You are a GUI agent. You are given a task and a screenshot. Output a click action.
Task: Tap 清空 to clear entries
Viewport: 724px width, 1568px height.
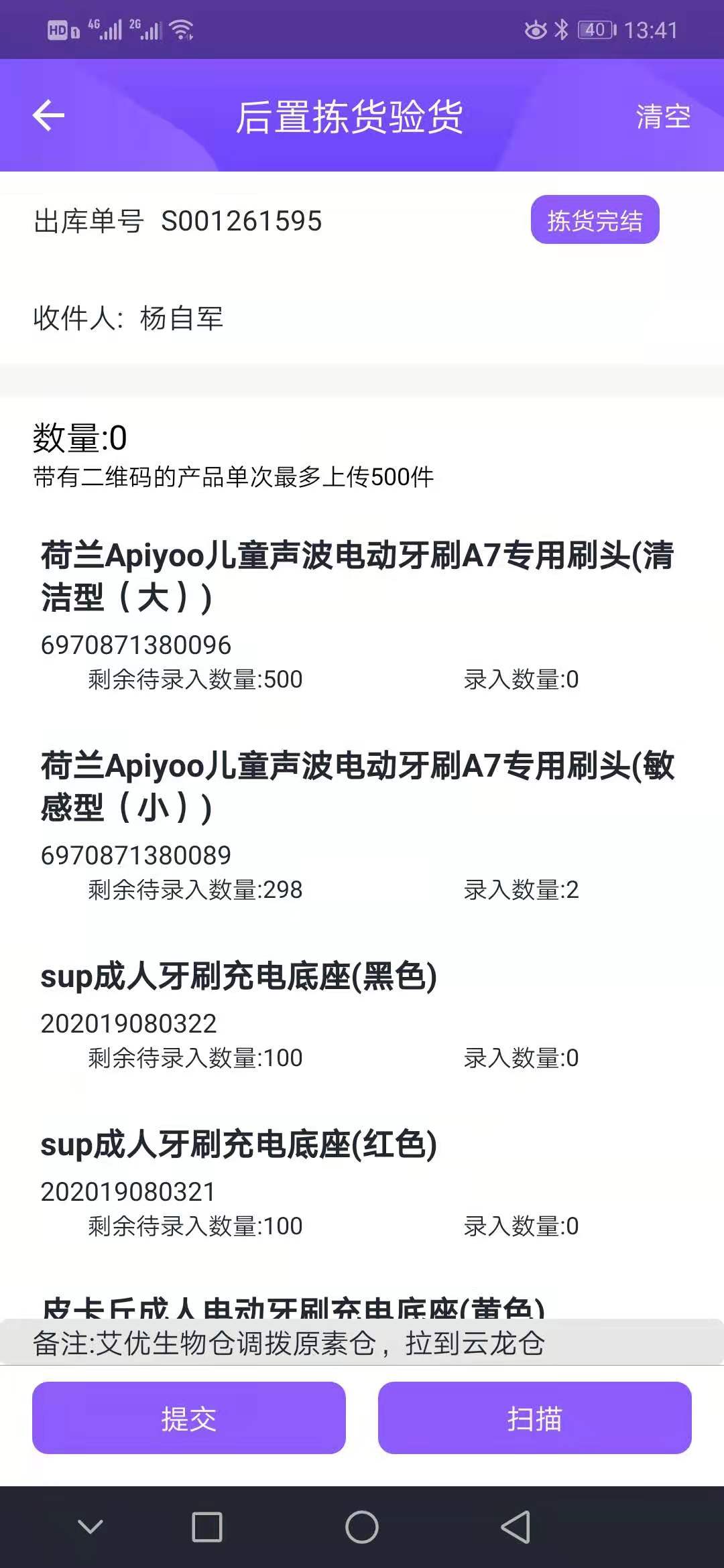coord(662,117)
